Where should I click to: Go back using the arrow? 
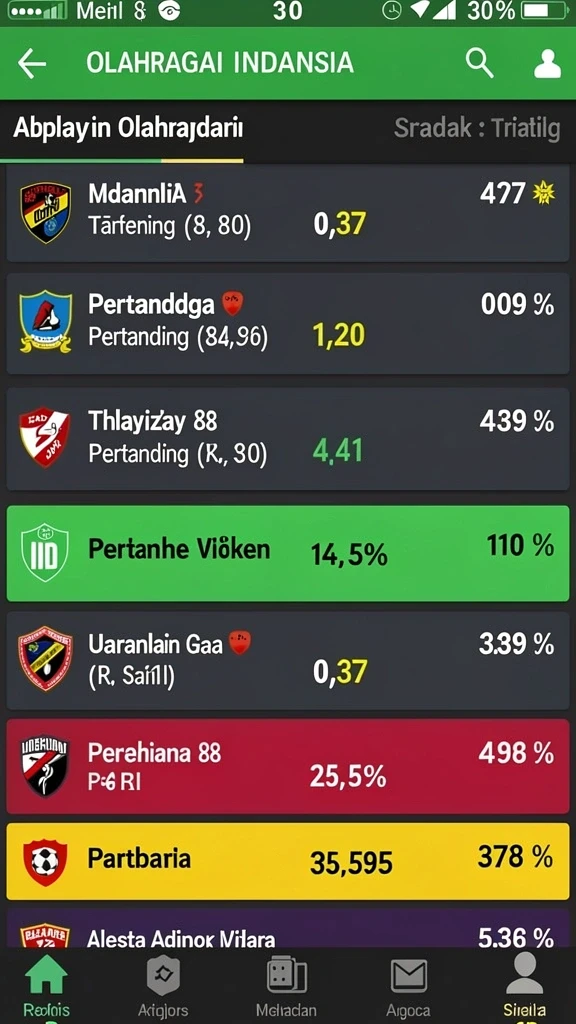tap(32, 64)
